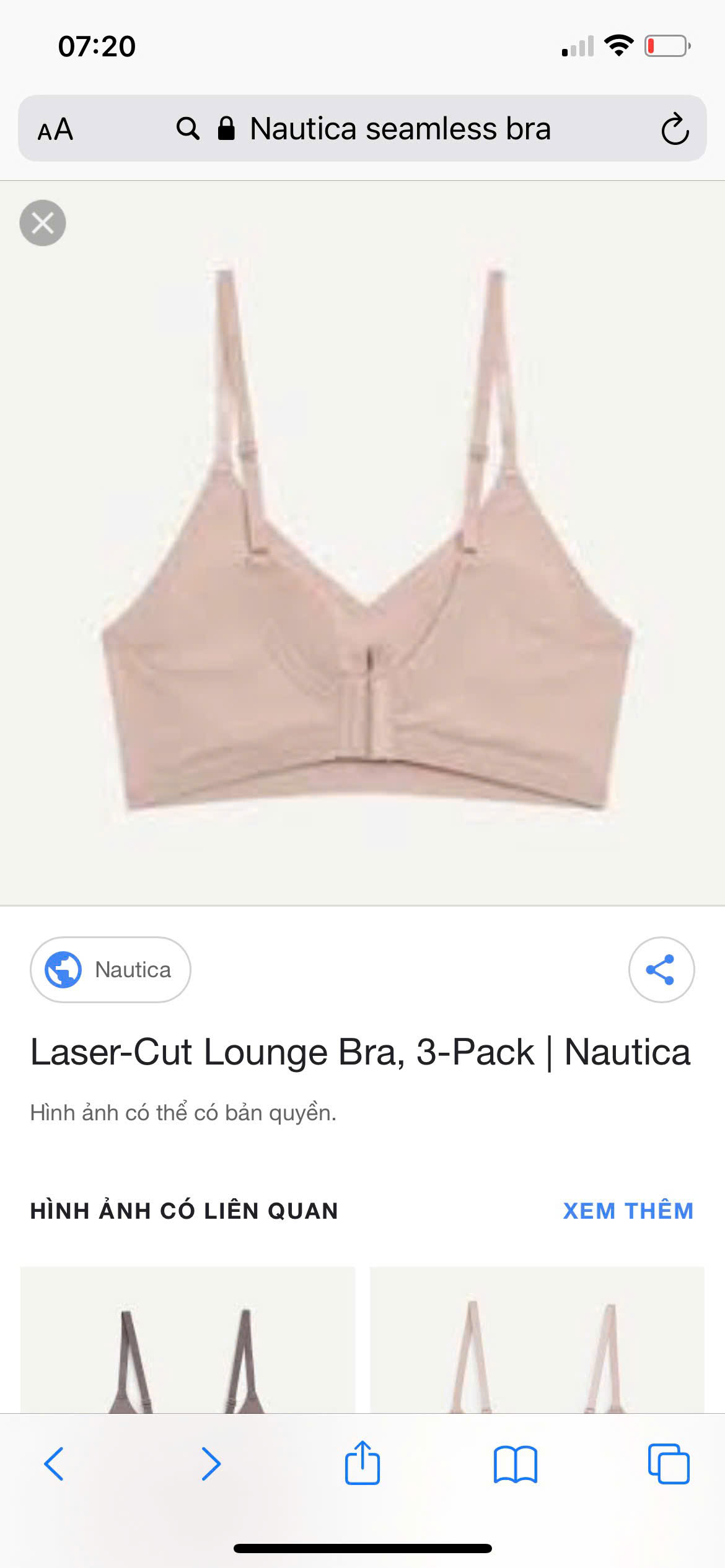This screenshot has width=725, height=1568.
Task: Share this bra image
Action: coord(661,970)
